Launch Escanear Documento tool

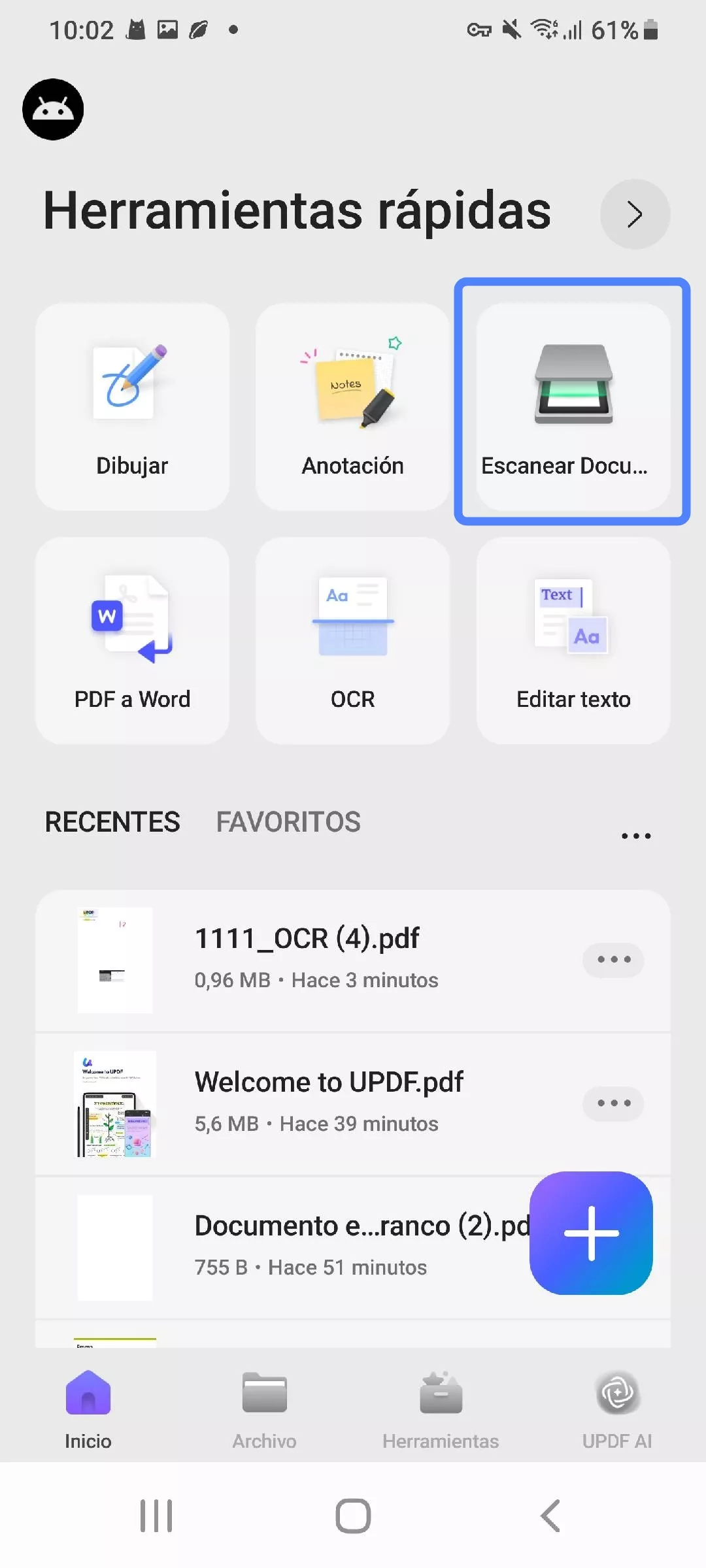(573, 406)
